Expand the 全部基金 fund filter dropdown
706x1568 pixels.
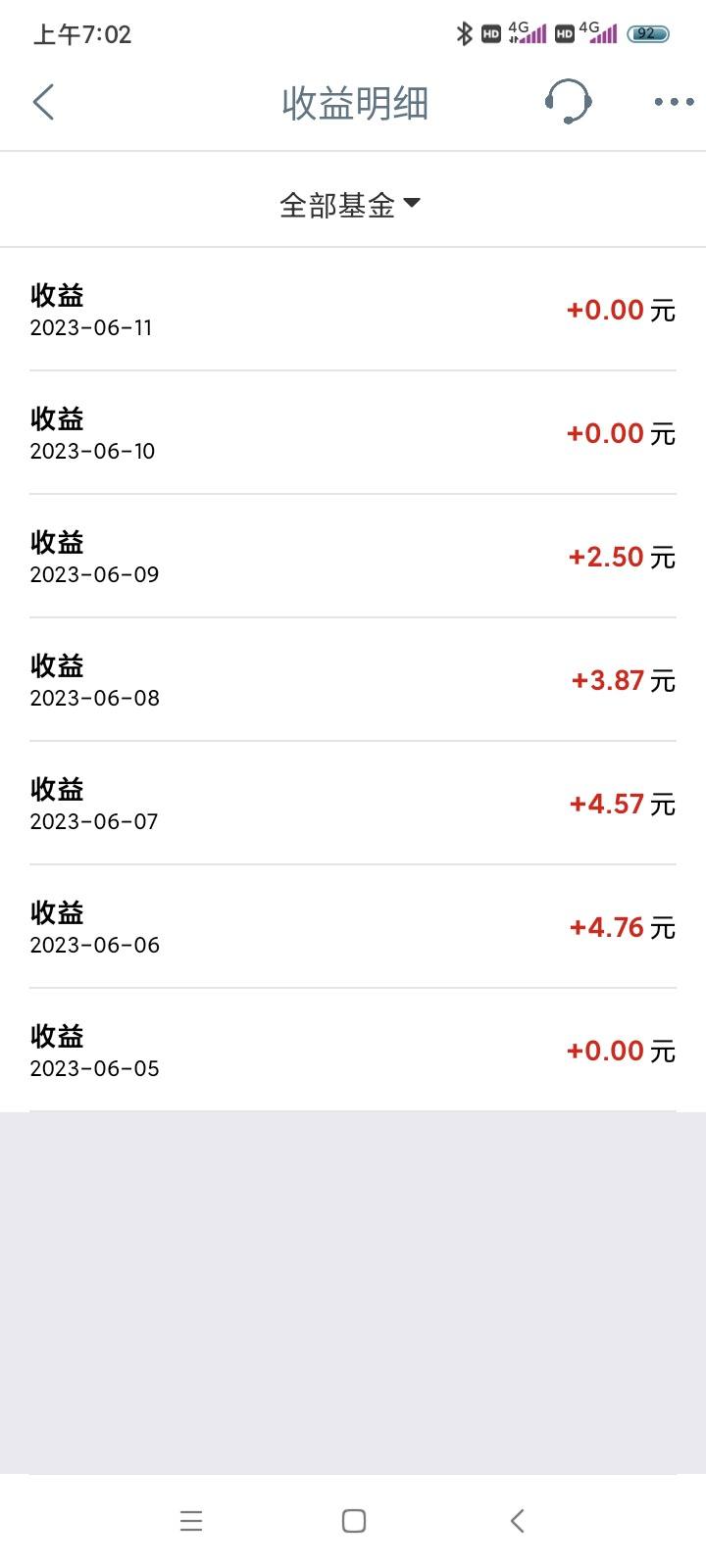[x=350, y=204]
